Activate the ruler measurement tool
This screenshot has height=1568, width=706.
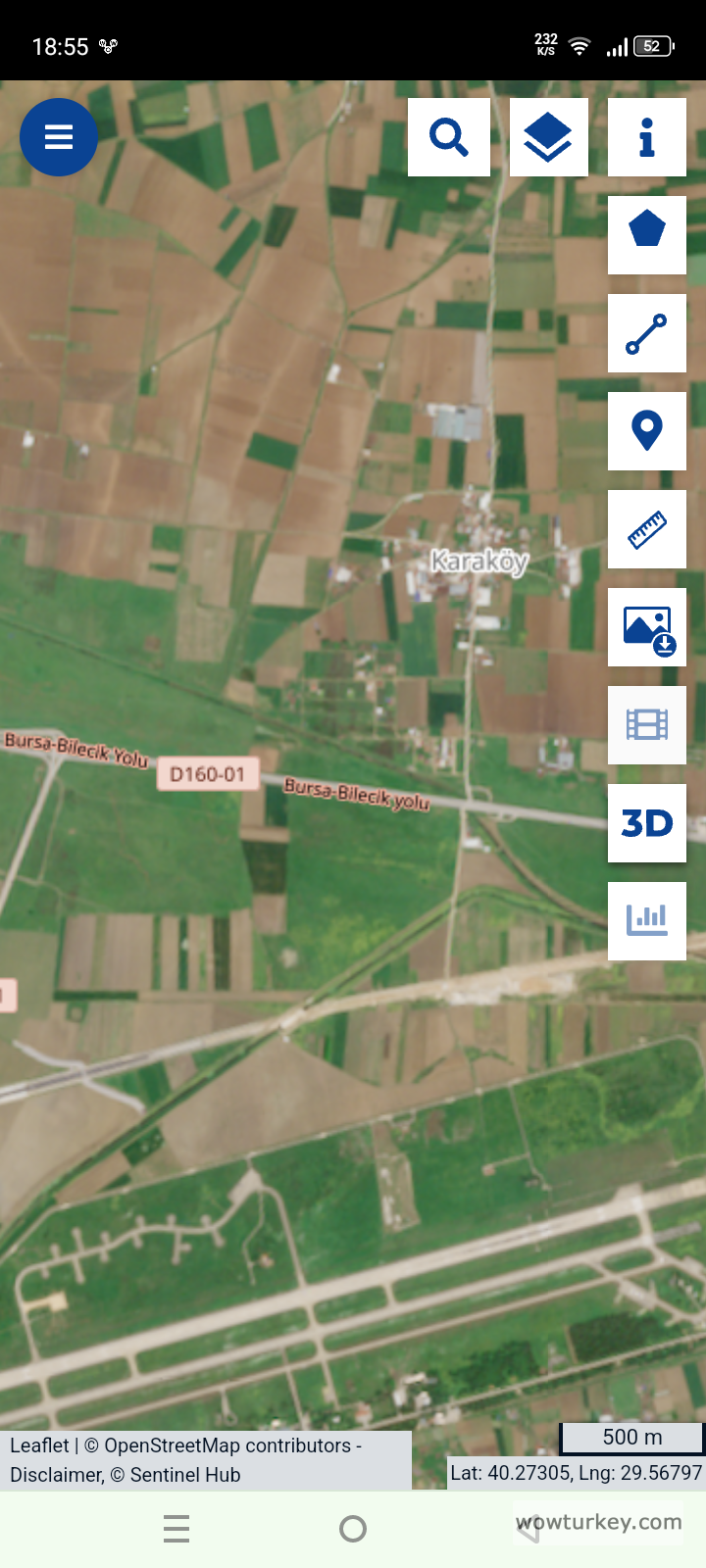[647, 529]
